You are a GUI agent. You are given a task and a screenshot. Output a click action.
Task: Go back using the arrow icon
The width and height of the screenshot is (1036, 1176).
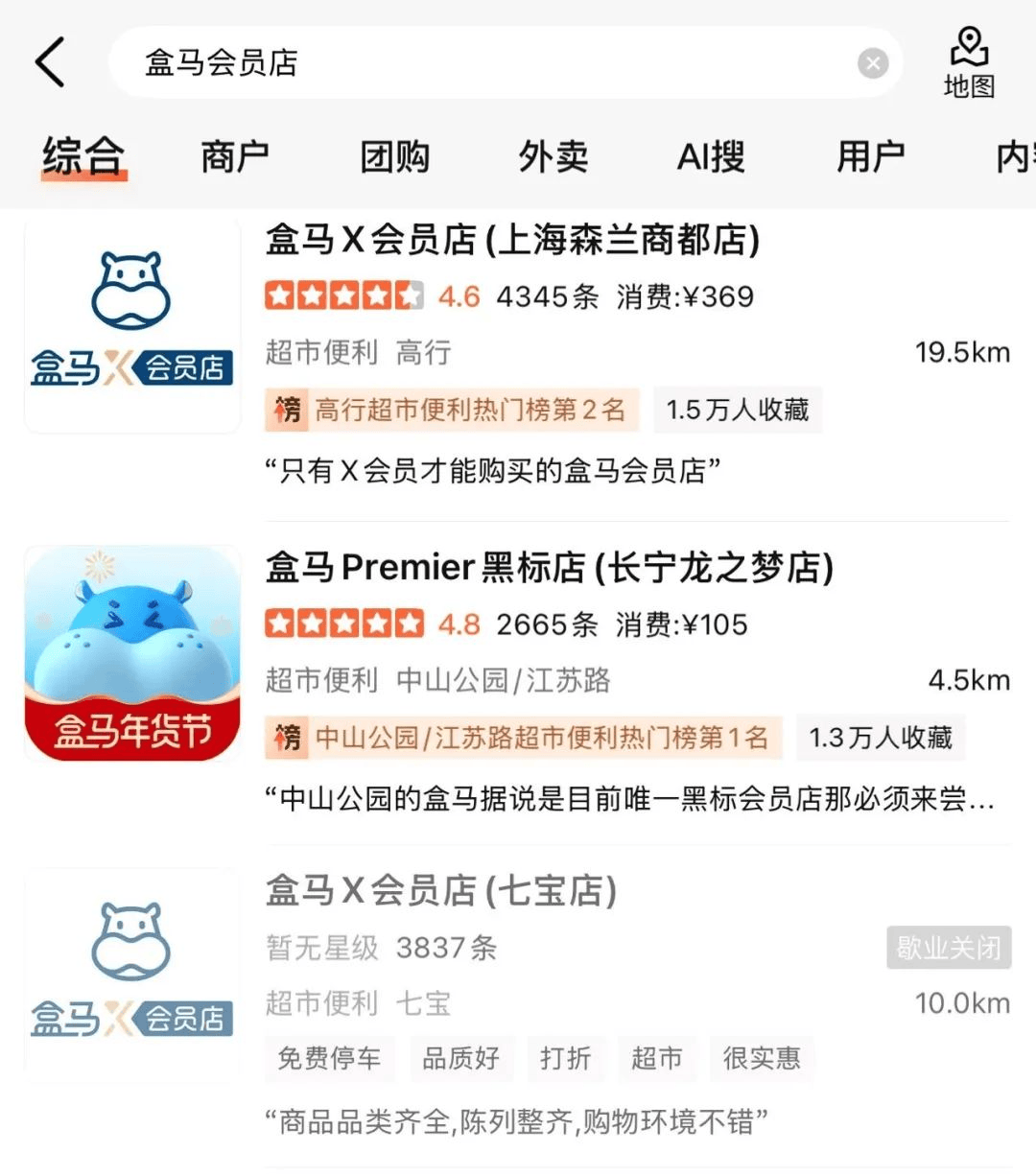[x=50, y=63]
